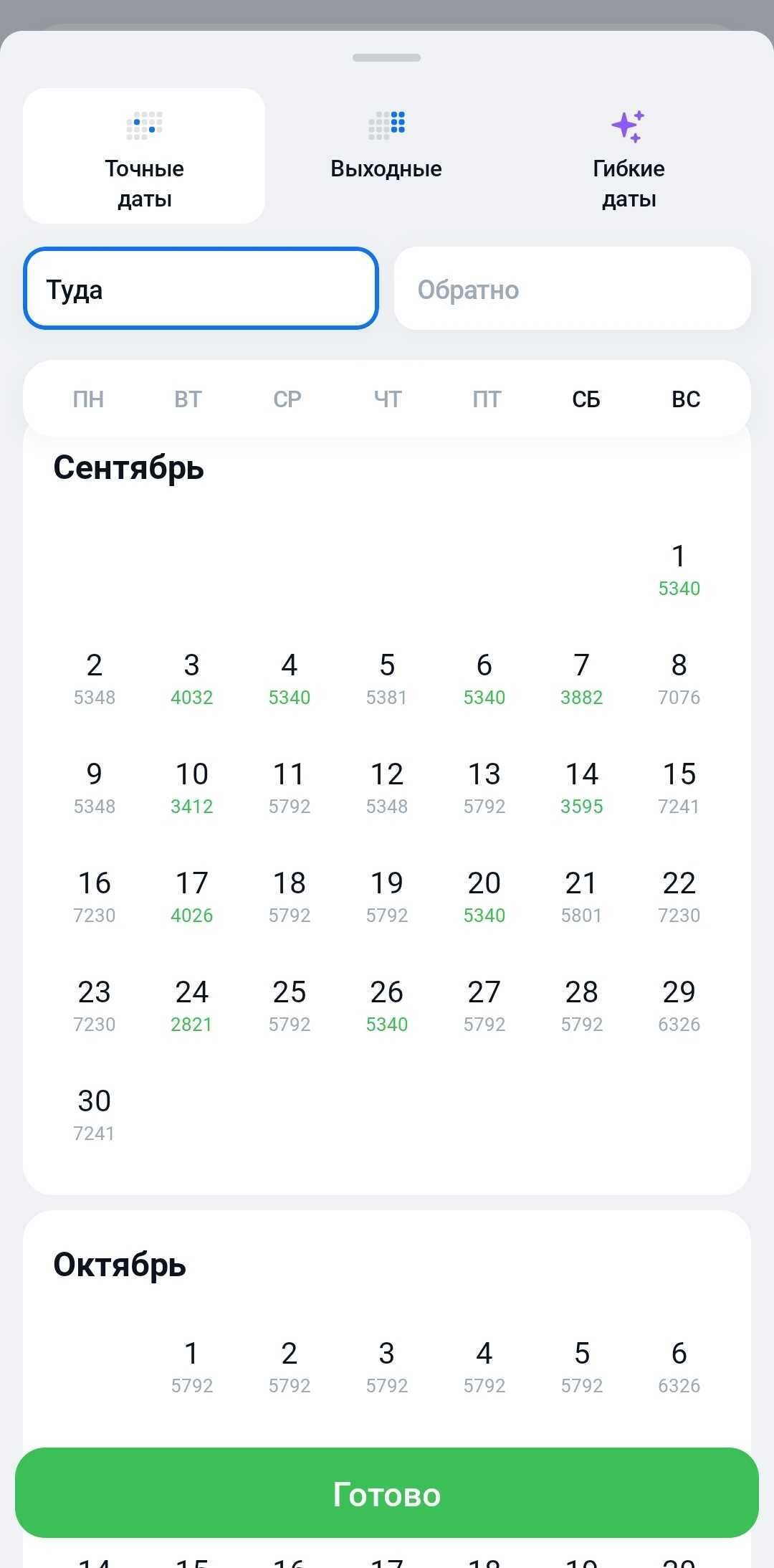The width and height of the screenshot is (774, 1568).
Task: Select September 10 priced 3412
Action: point(192,788)
